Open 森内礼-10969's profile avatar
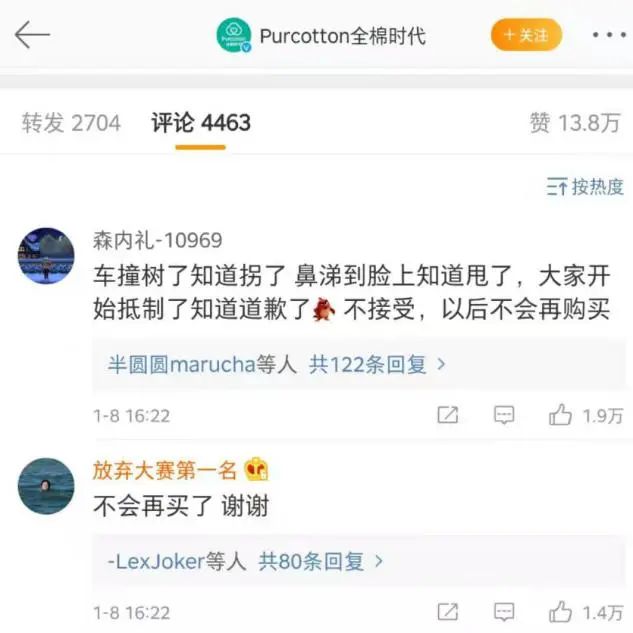Screen dimensions: 633x633 click(x=46, y=255)
